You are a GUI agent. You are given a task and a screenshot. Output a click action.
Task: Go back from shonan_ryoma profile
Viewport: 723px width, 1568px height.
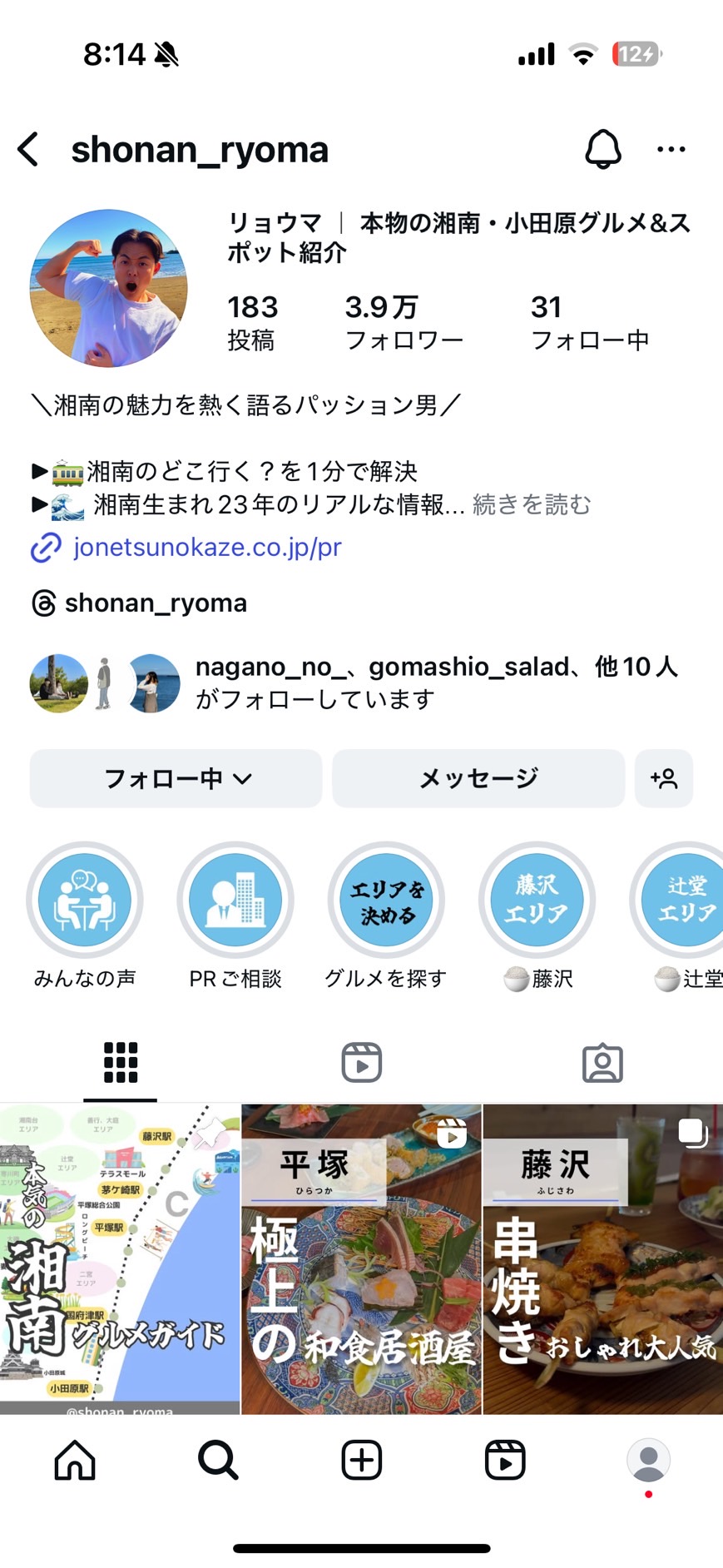[28, 150]
